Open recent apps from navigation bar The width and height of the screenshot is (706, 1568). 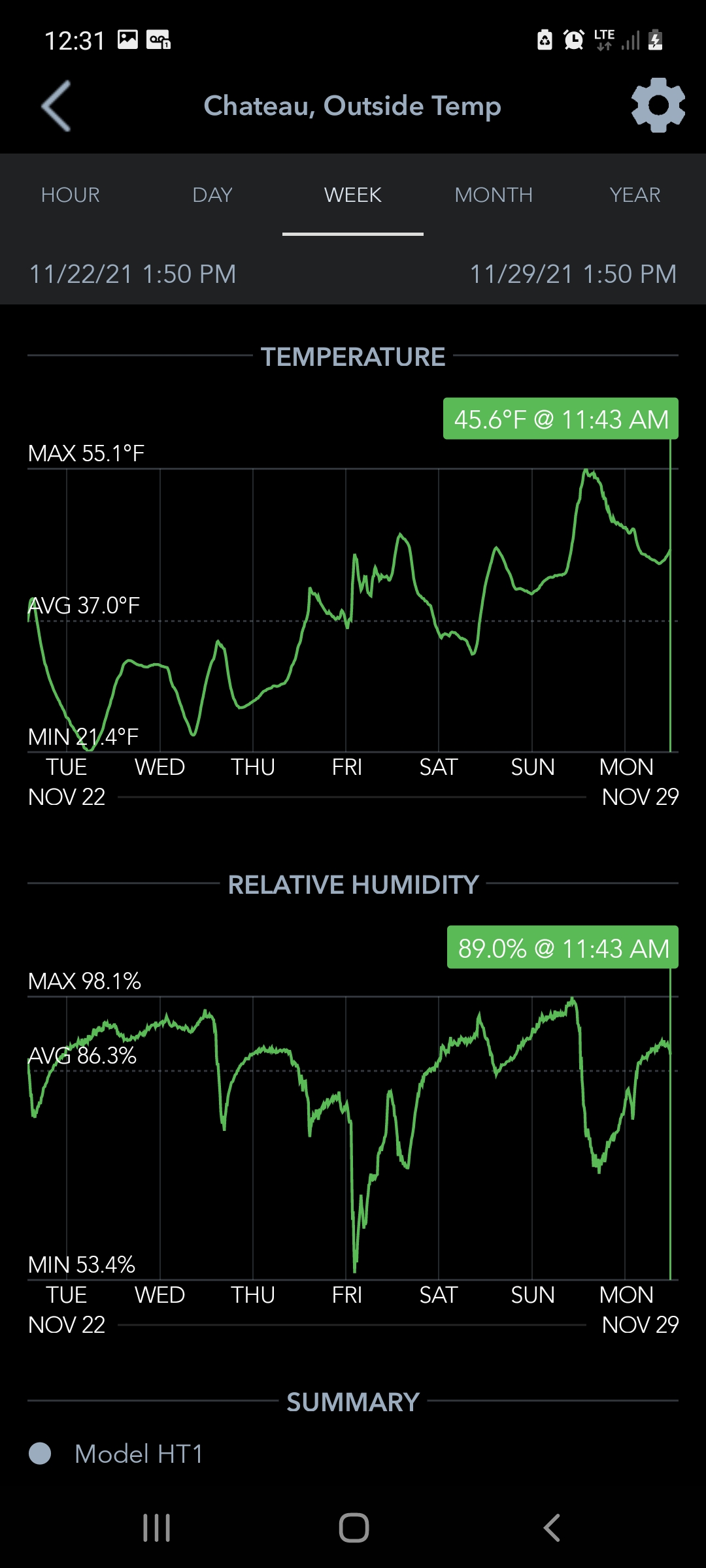click(x=157, y=1527)
